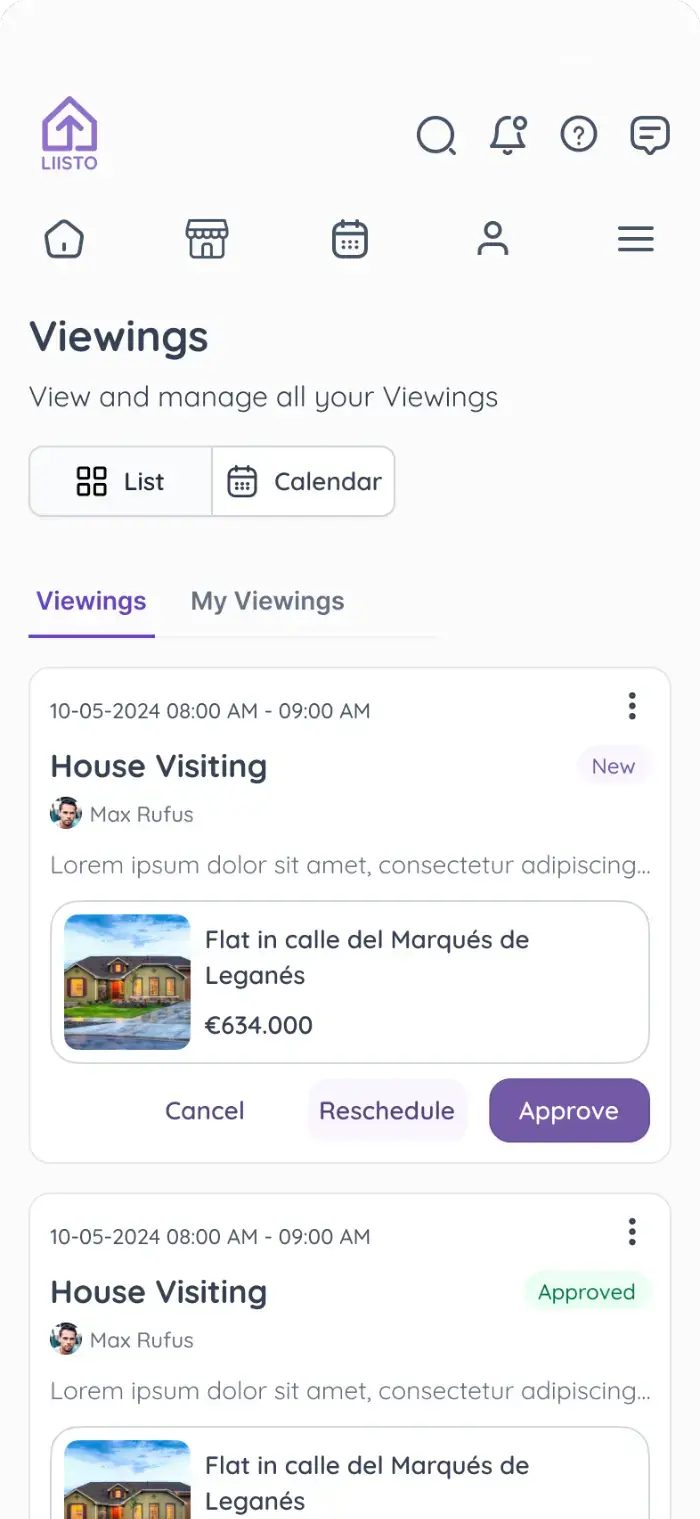Open the help question mark icon

tap(579, 134)
